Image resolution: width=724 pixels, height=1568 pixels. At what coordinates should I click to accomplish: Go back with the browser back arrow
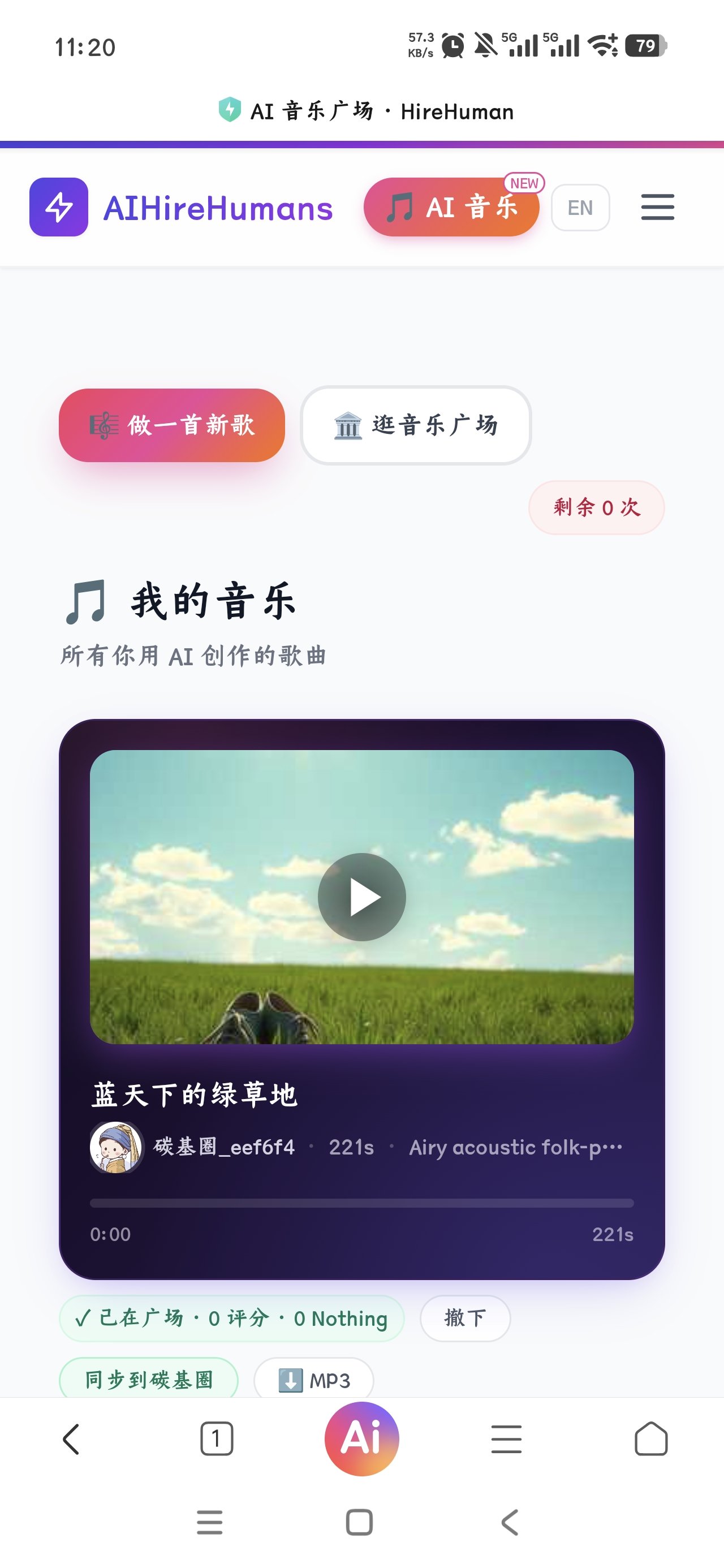click(71, 1439)
